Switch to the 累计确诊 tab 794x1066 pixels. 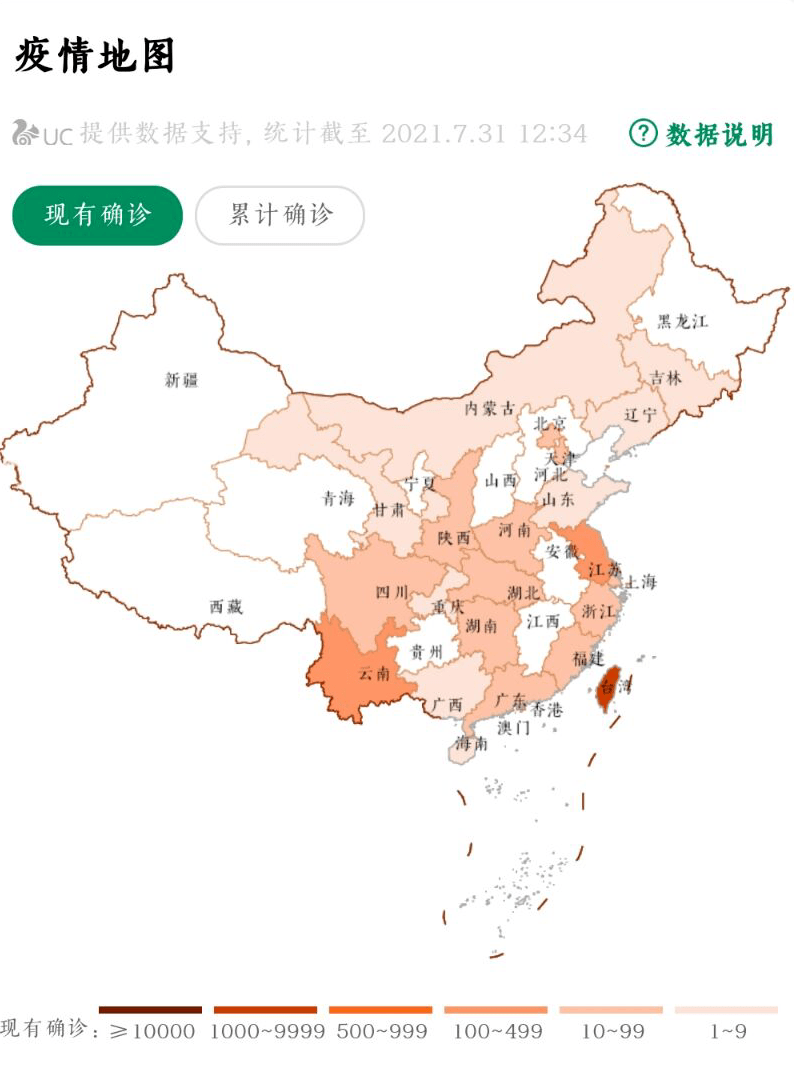(x=280, y=215)
